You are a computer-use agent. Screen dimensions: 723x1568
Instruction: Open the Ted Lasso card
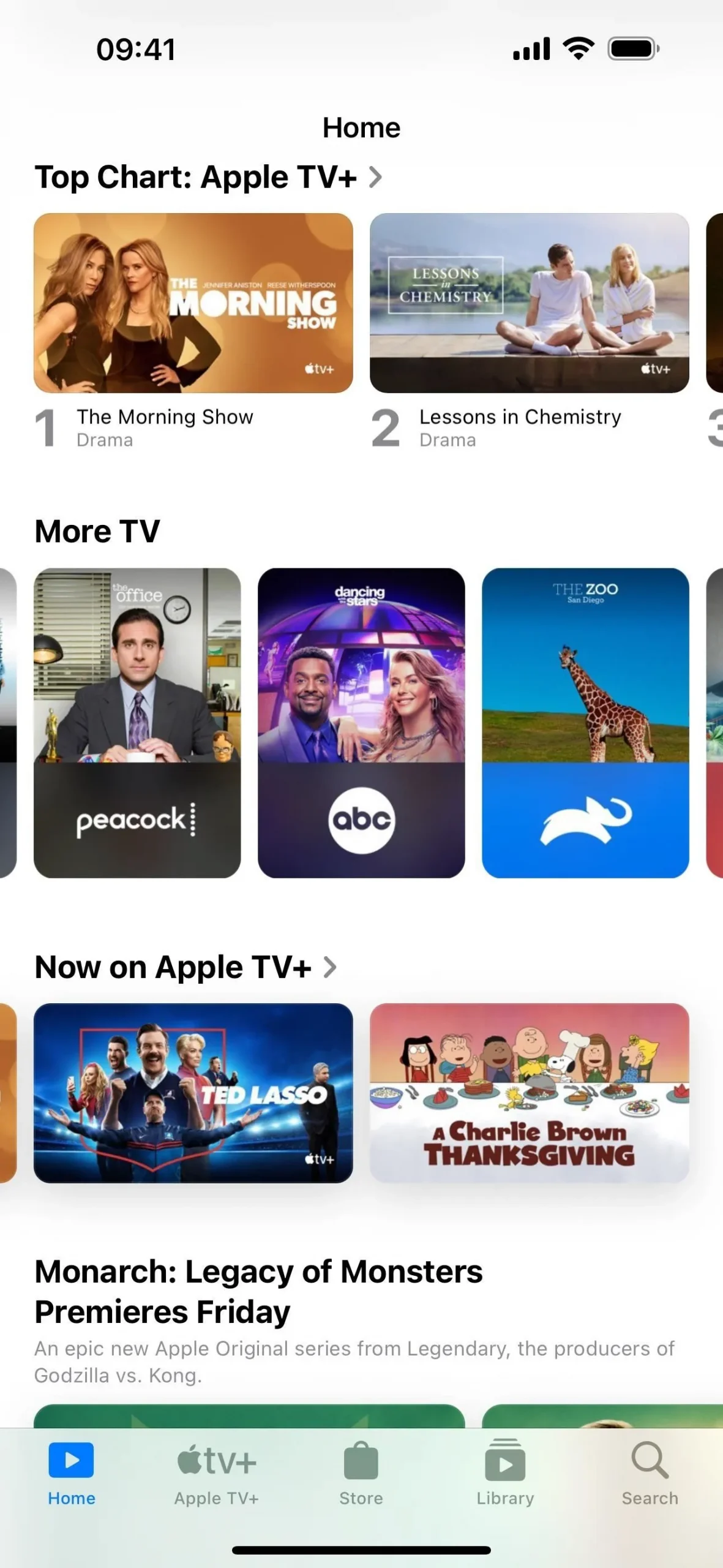193,1093
